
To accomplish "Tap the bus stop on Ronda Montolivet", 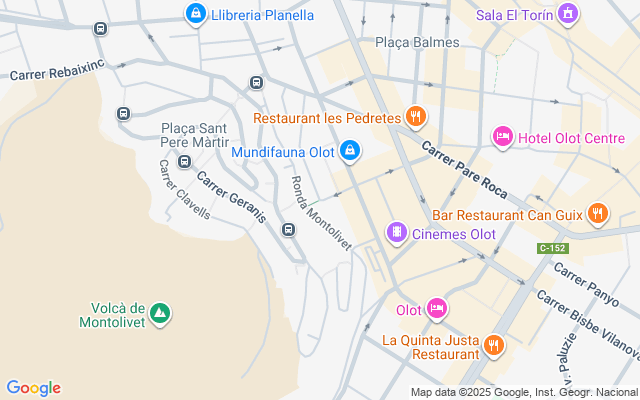I will click(288, 230).
